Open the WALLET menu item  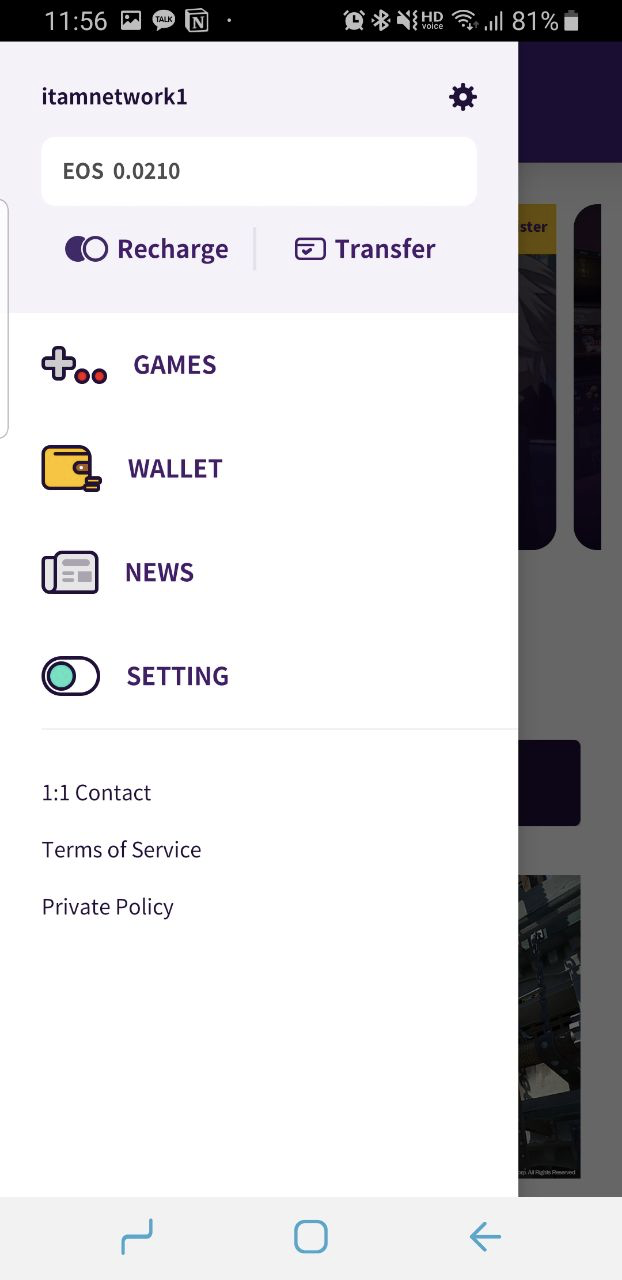tap(132, 469)
